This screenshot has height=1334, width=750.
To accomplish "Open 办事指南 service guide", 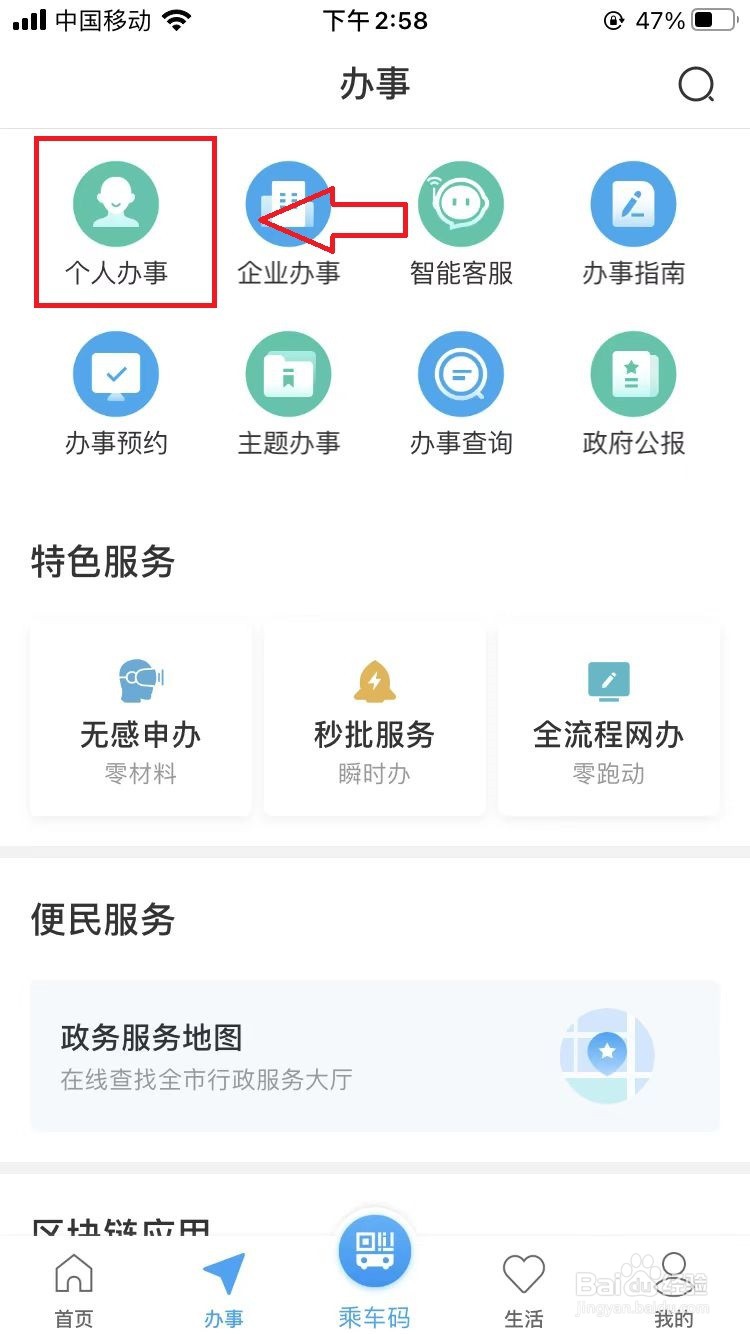I will click(634, 224).
